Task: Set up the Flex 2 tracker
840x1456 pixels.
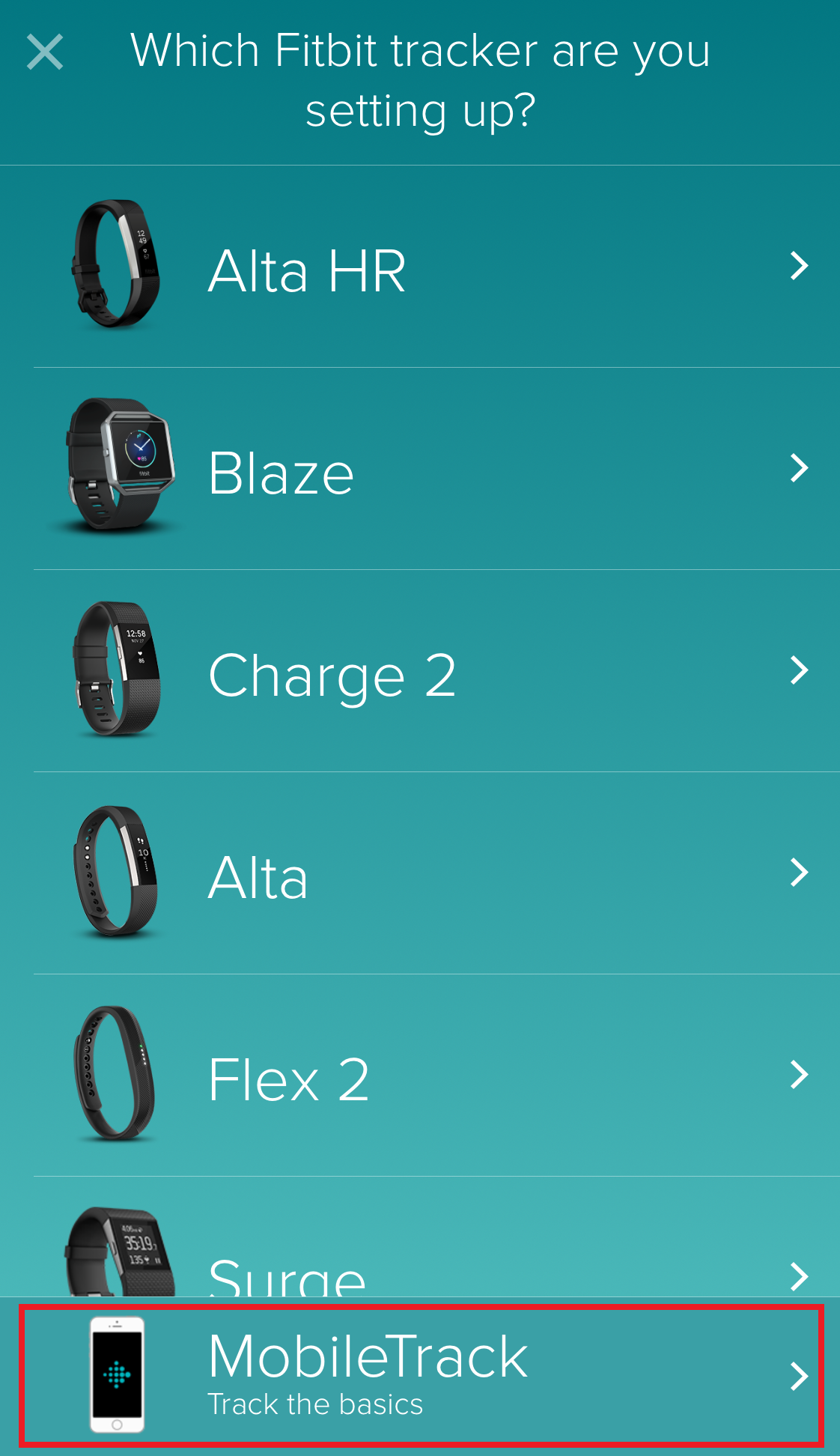Action: tap(419, 1076)
